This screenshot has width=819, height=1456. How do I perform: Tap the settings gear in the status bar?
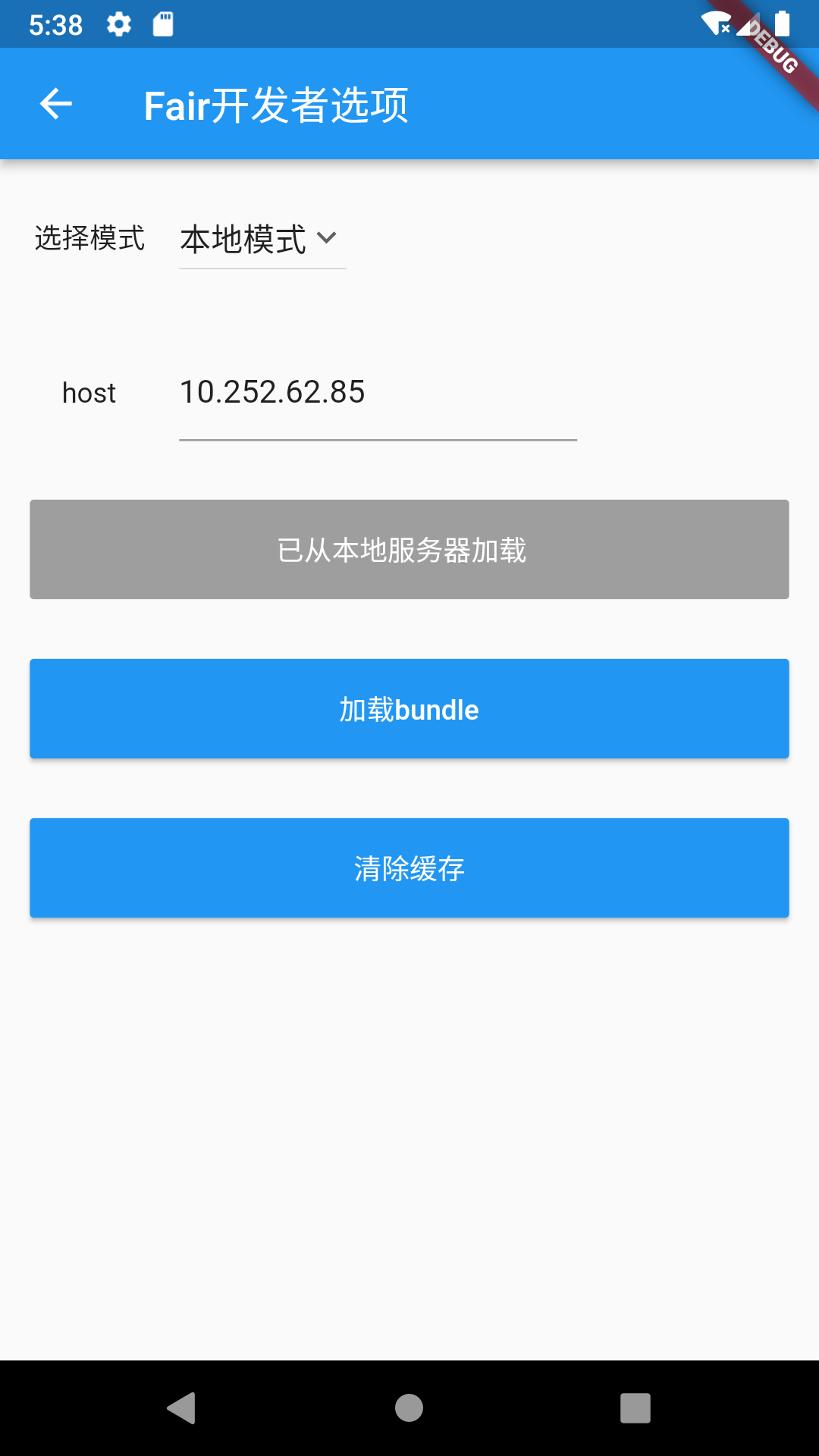click(120, 24)
